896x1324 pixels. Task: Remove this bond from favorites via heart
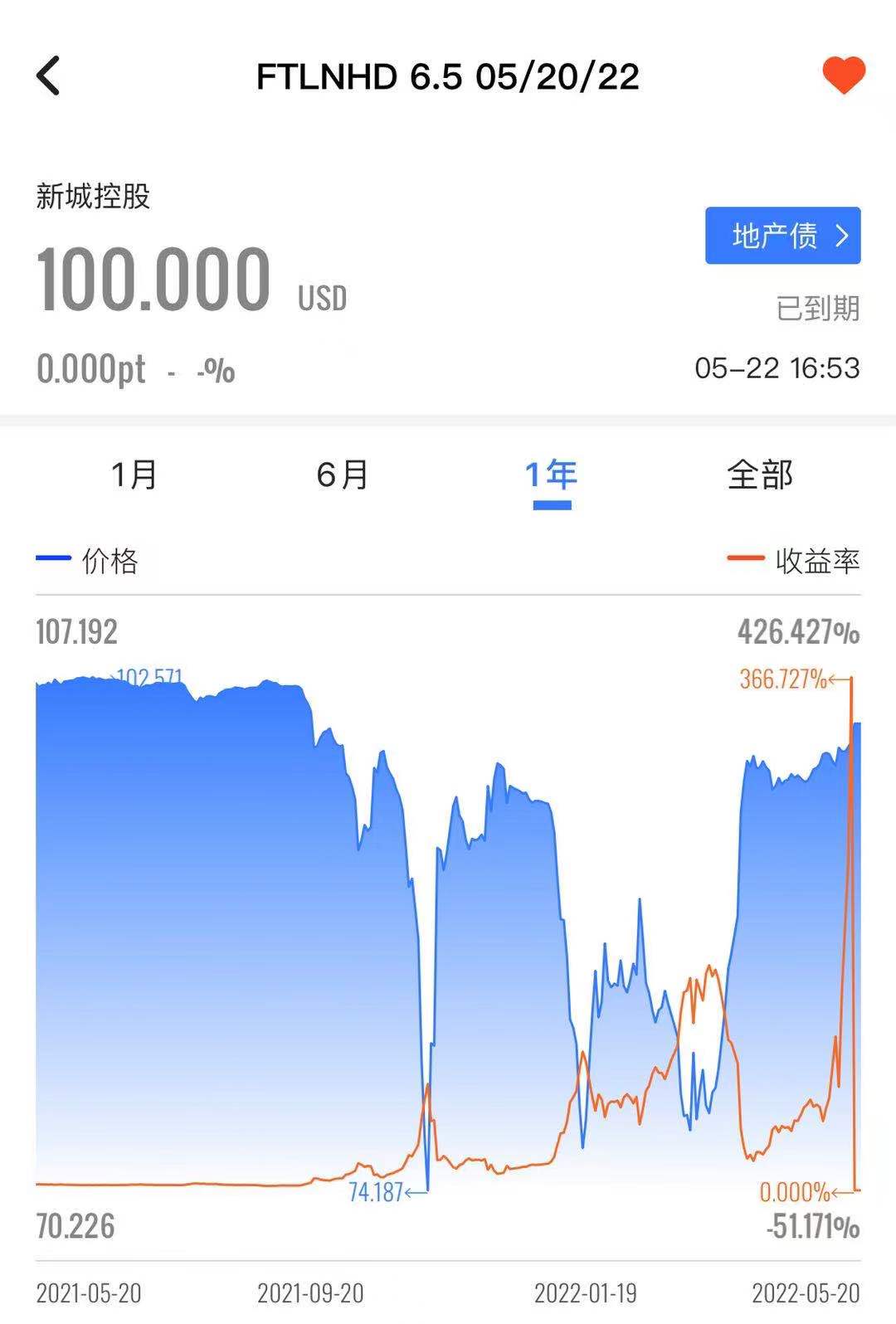pos(844,75)
